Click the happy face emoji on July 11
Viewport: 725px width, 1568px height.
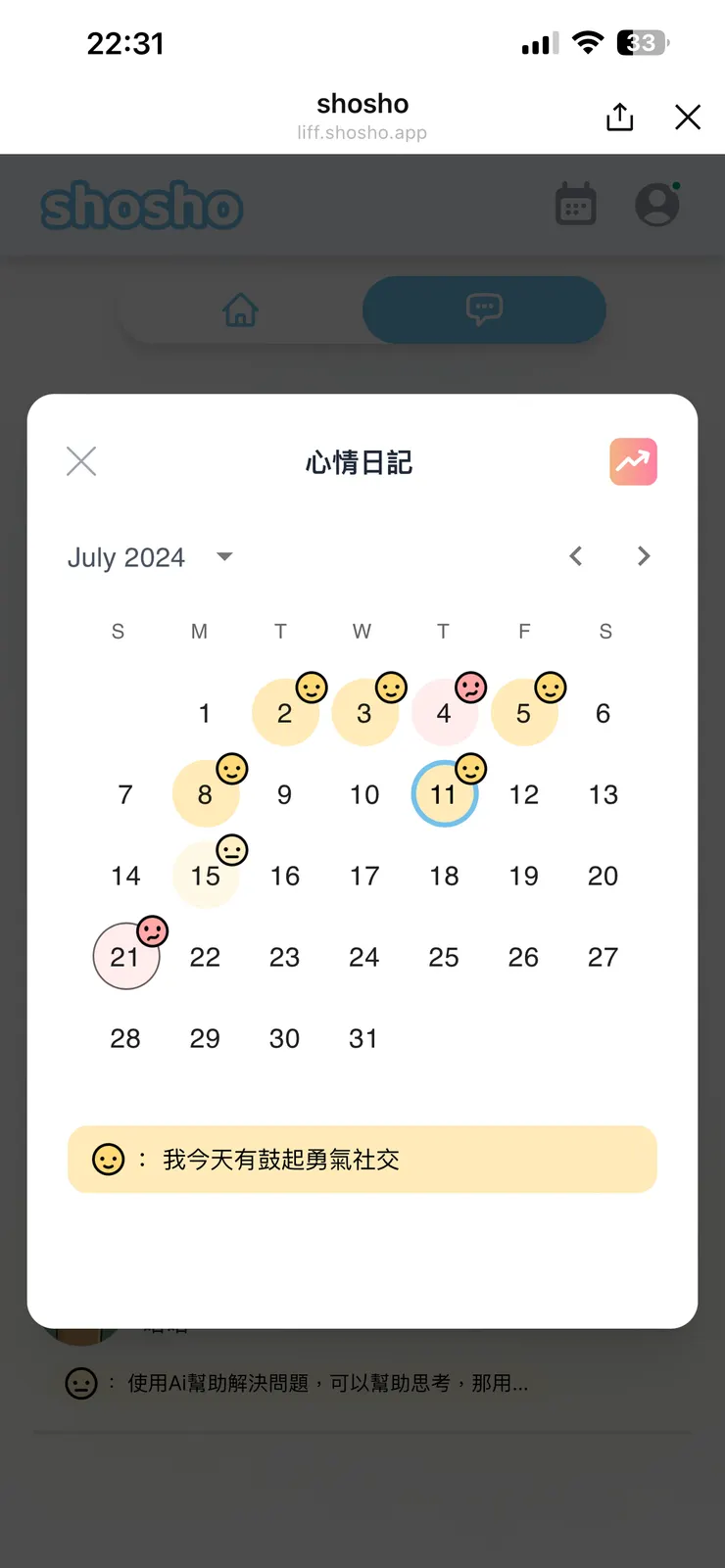[x=471, y=768]
